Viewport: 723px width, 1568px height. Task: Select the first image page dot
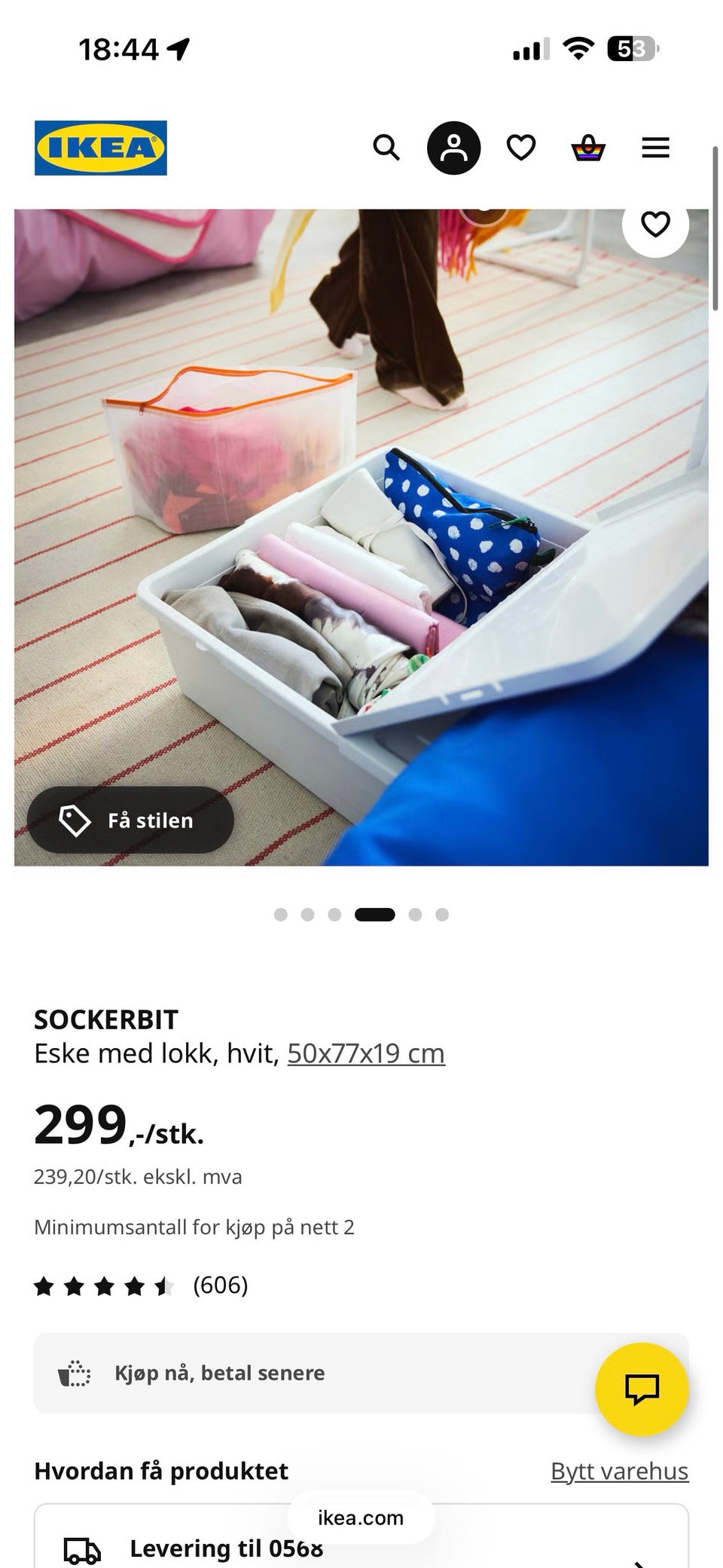click(281, 915)
